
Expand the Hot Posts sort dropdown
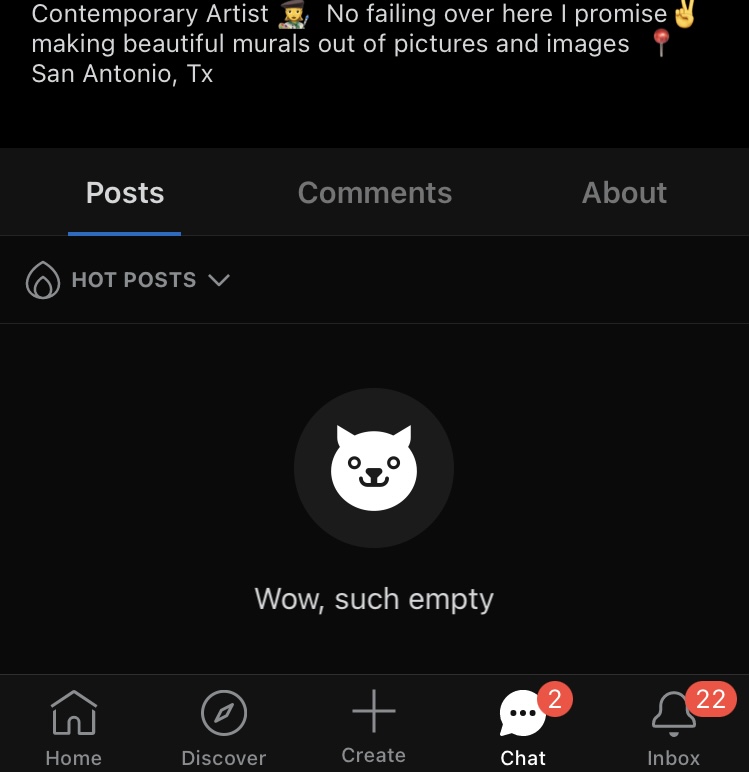[128, 280]
